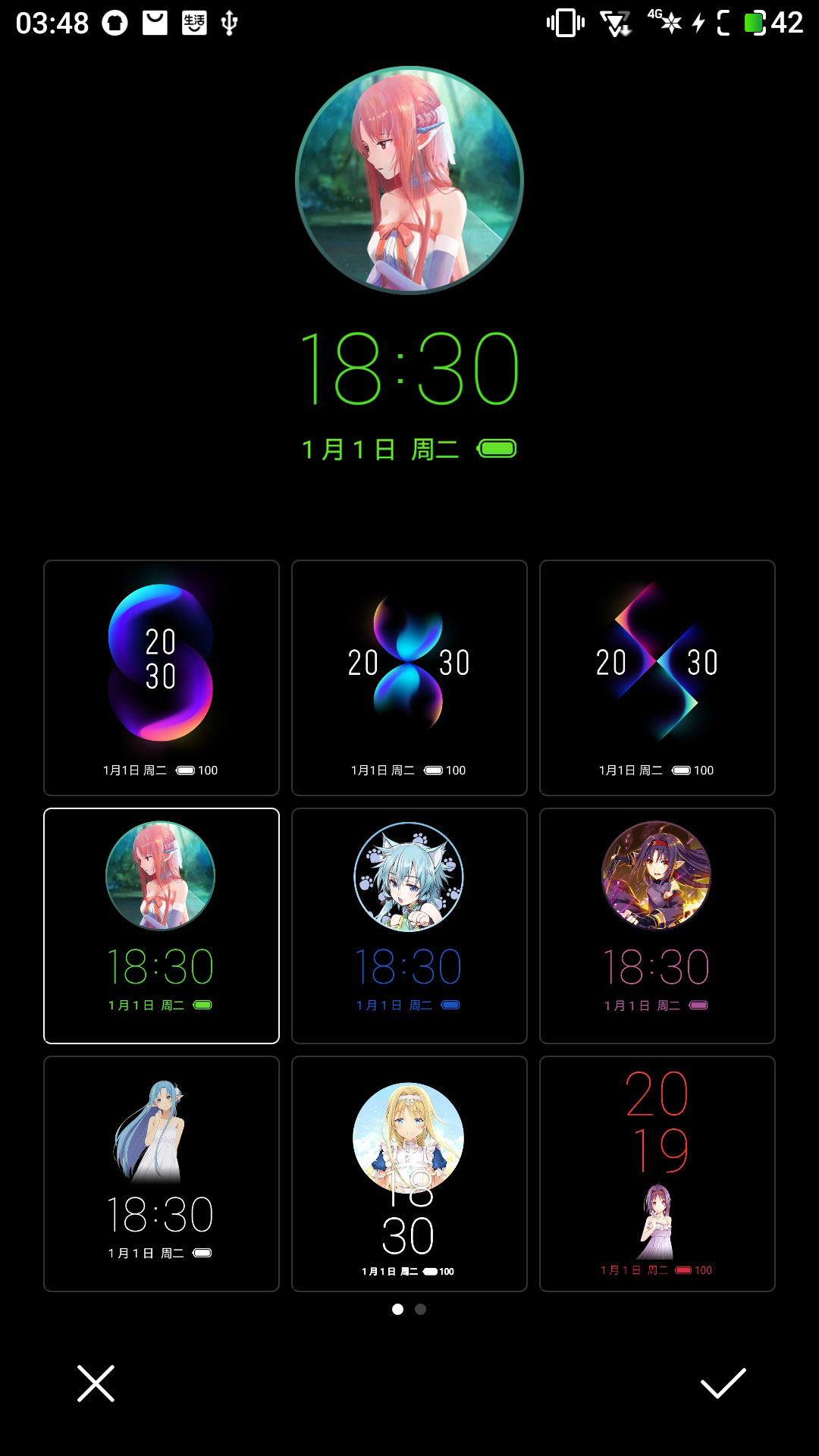Select the white clock with blue-haired girl
Image resolution: width=819 pixels, height=1456 pixels.
coord(162,1173)
